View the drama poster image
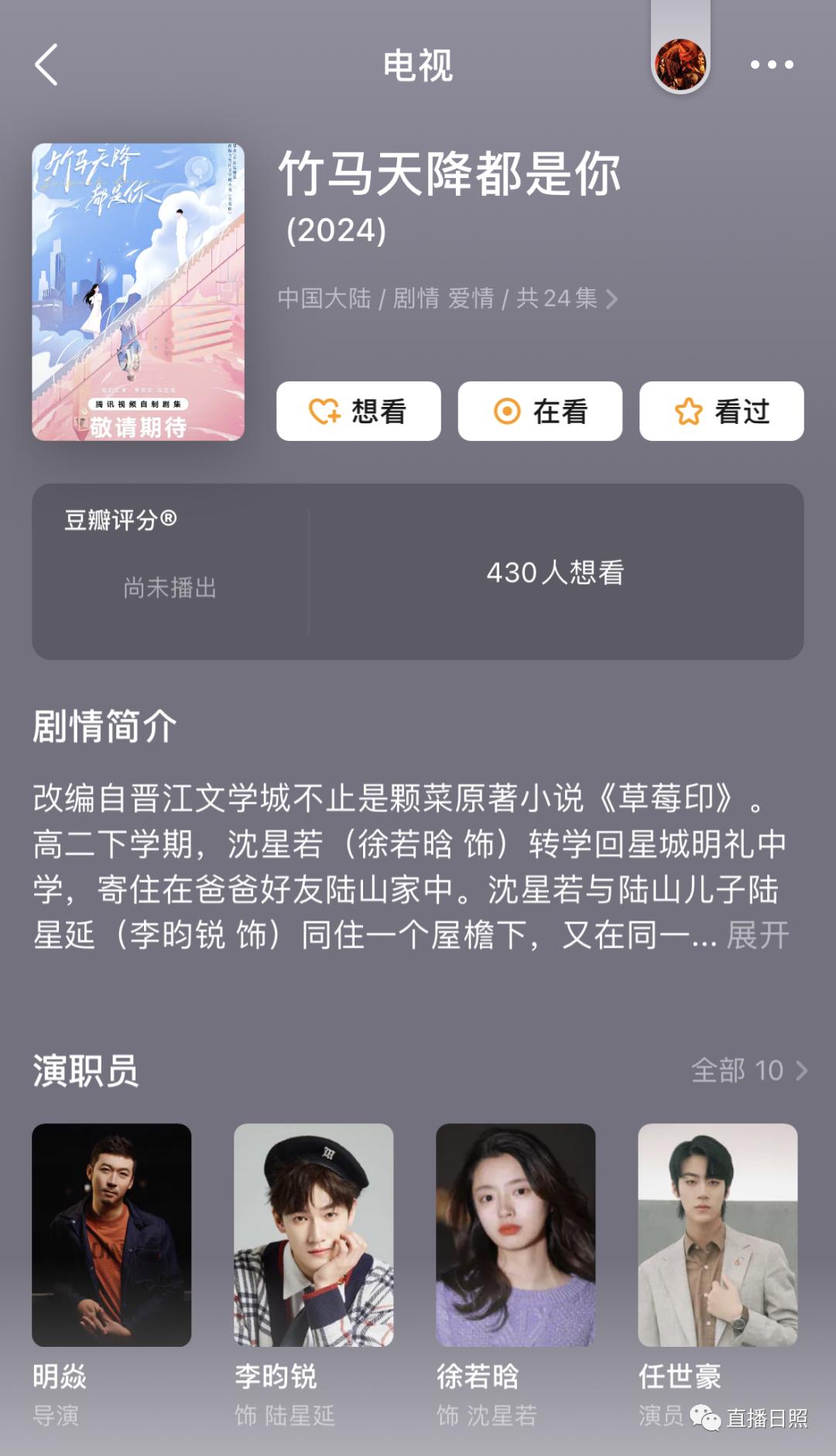This screenshot has width=836, height=1456. click(x=138, y=292)
